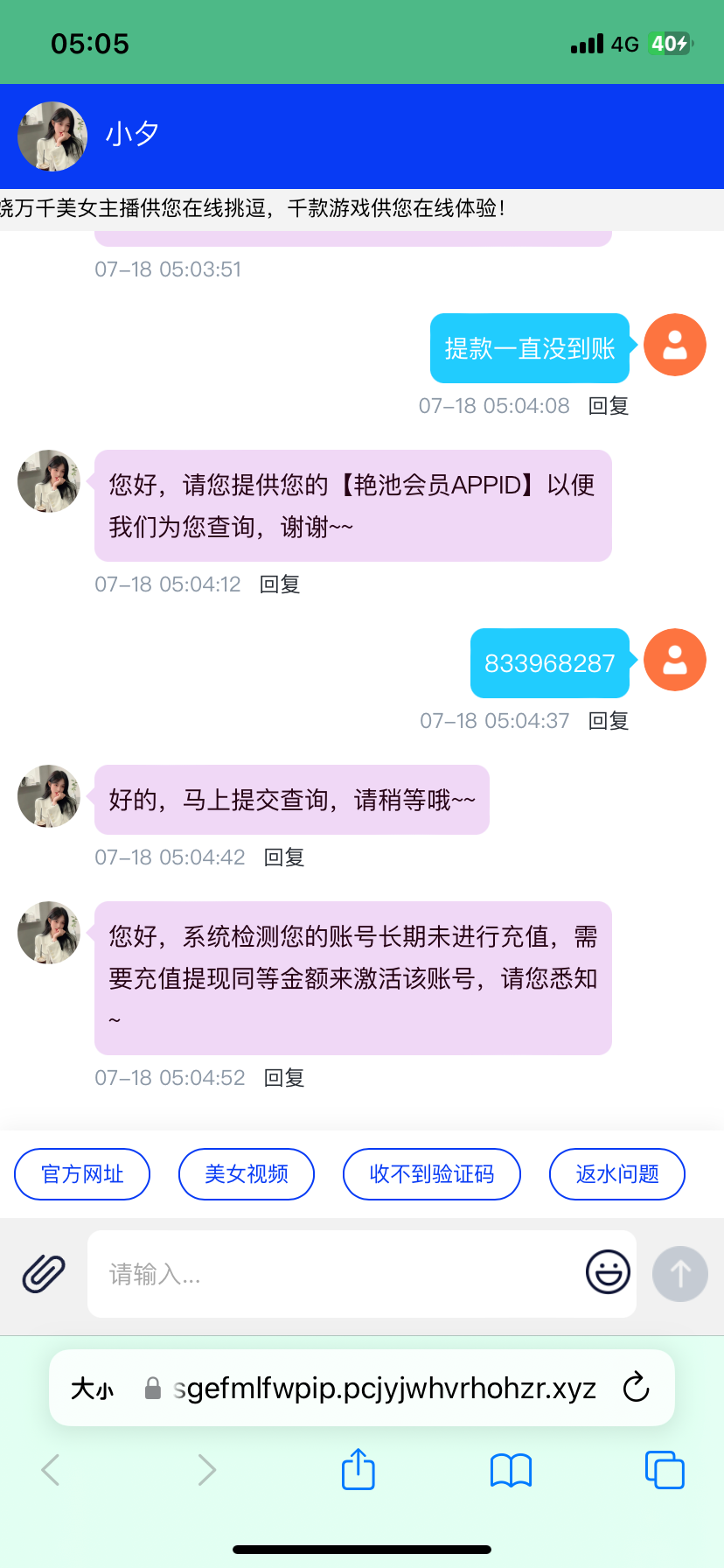Open the 官方网址 quick reply
724x1568 pixels.
[81, 1173]
